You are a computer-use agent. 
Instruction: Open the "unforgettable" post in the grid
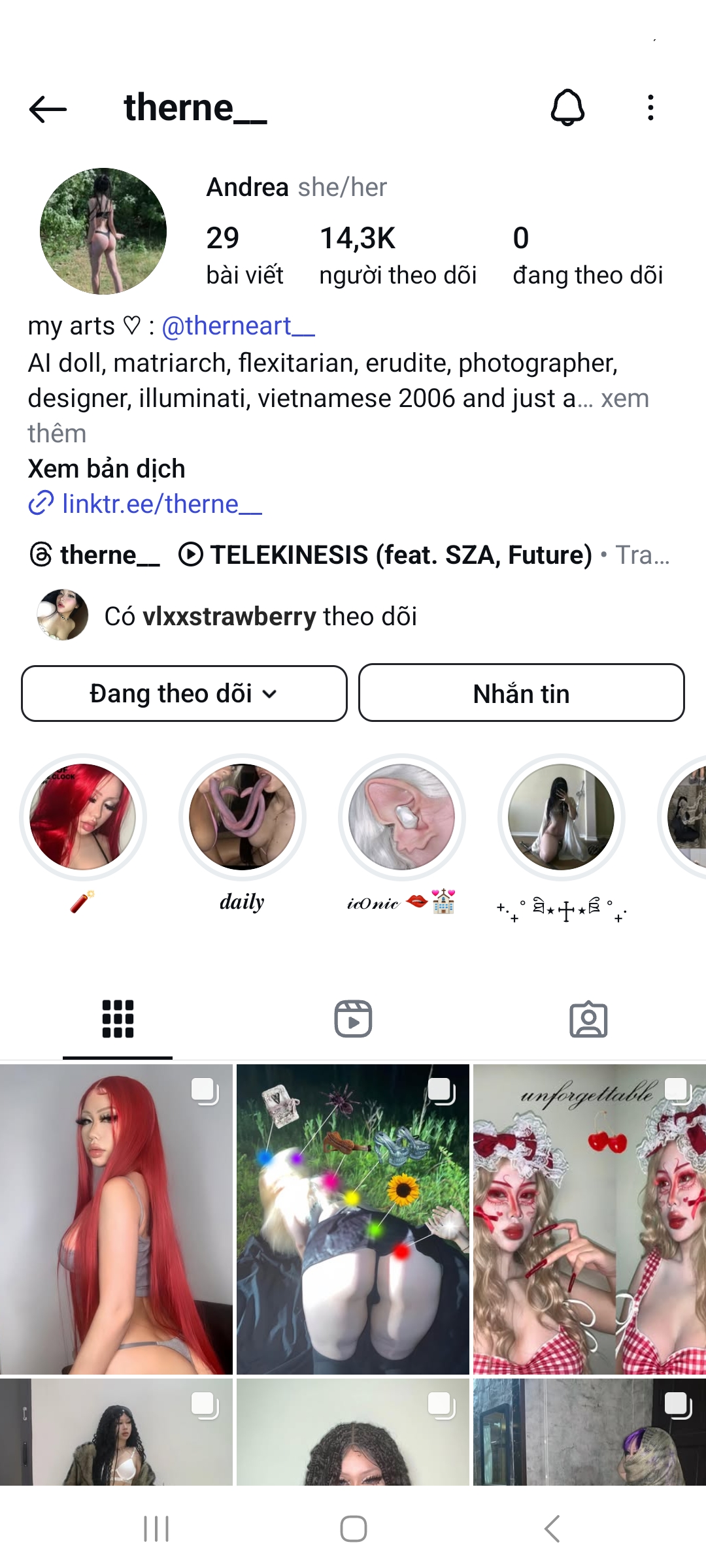[x=588, y=1219]
